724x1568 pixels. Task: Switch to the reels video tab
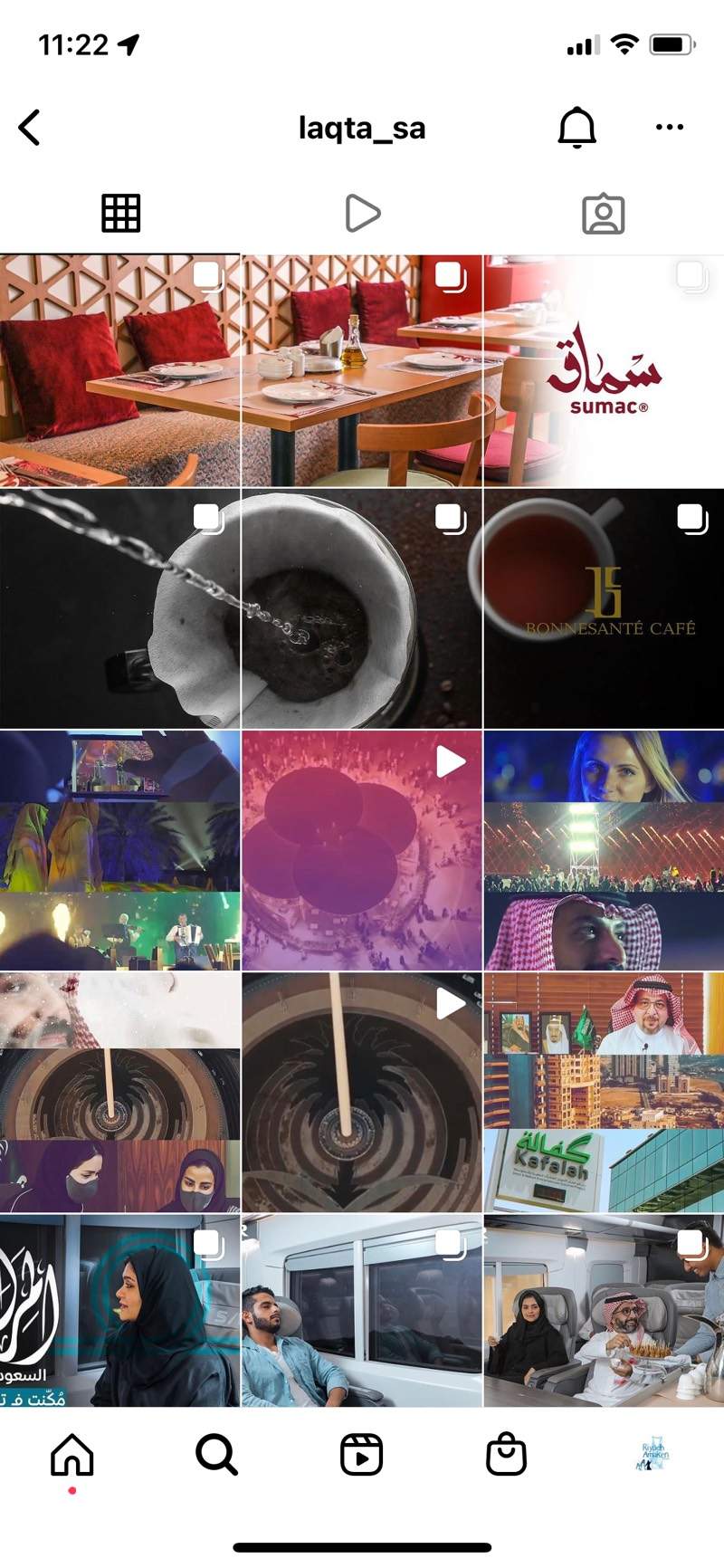pos(362,214)
